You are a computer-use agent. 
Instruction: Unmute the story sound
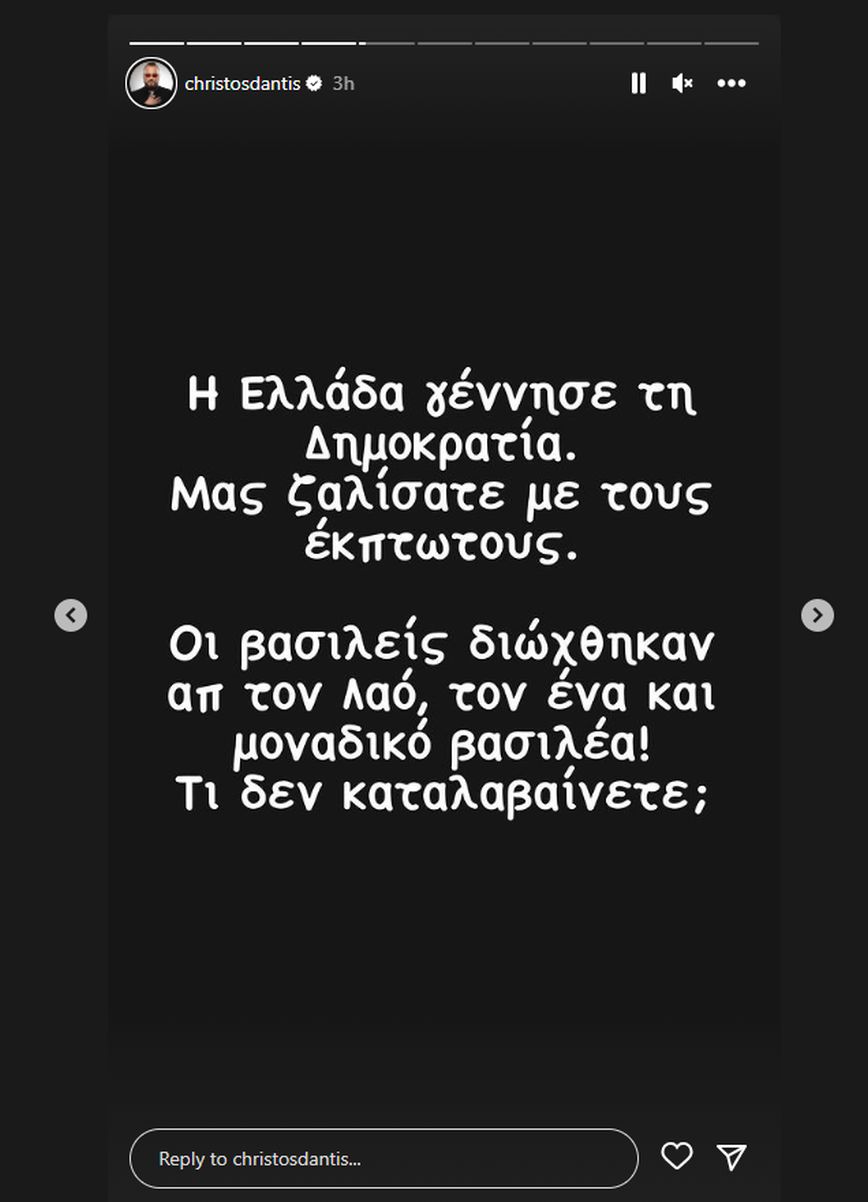pyautogui.click(x=682, y=84)
